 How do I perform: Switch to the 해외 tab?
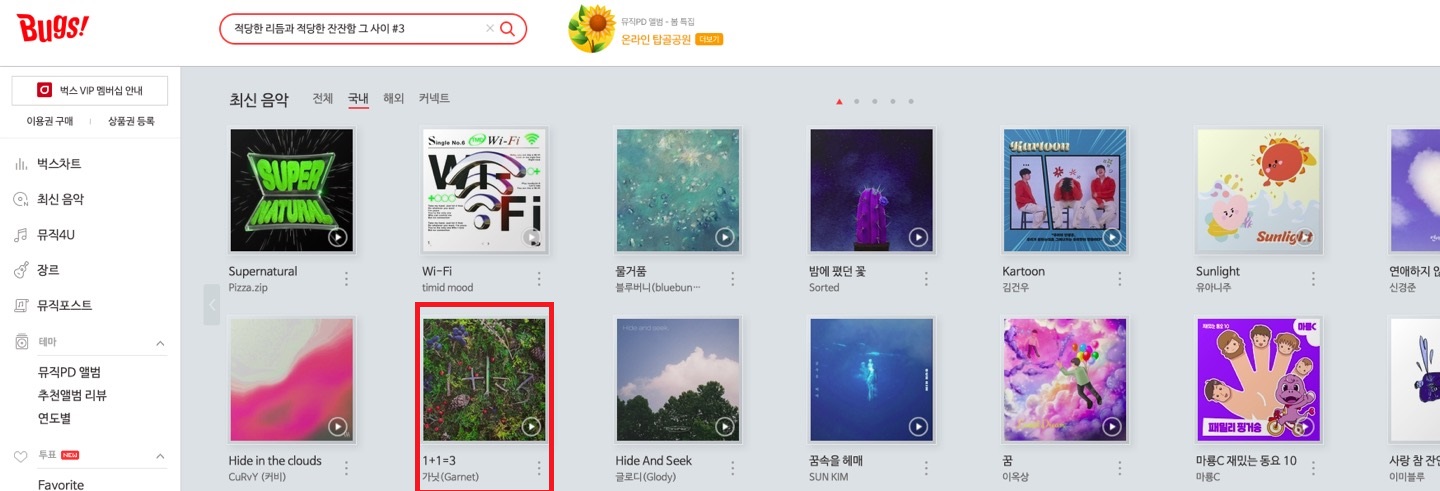pyautogui.click(x=394, y=99)
